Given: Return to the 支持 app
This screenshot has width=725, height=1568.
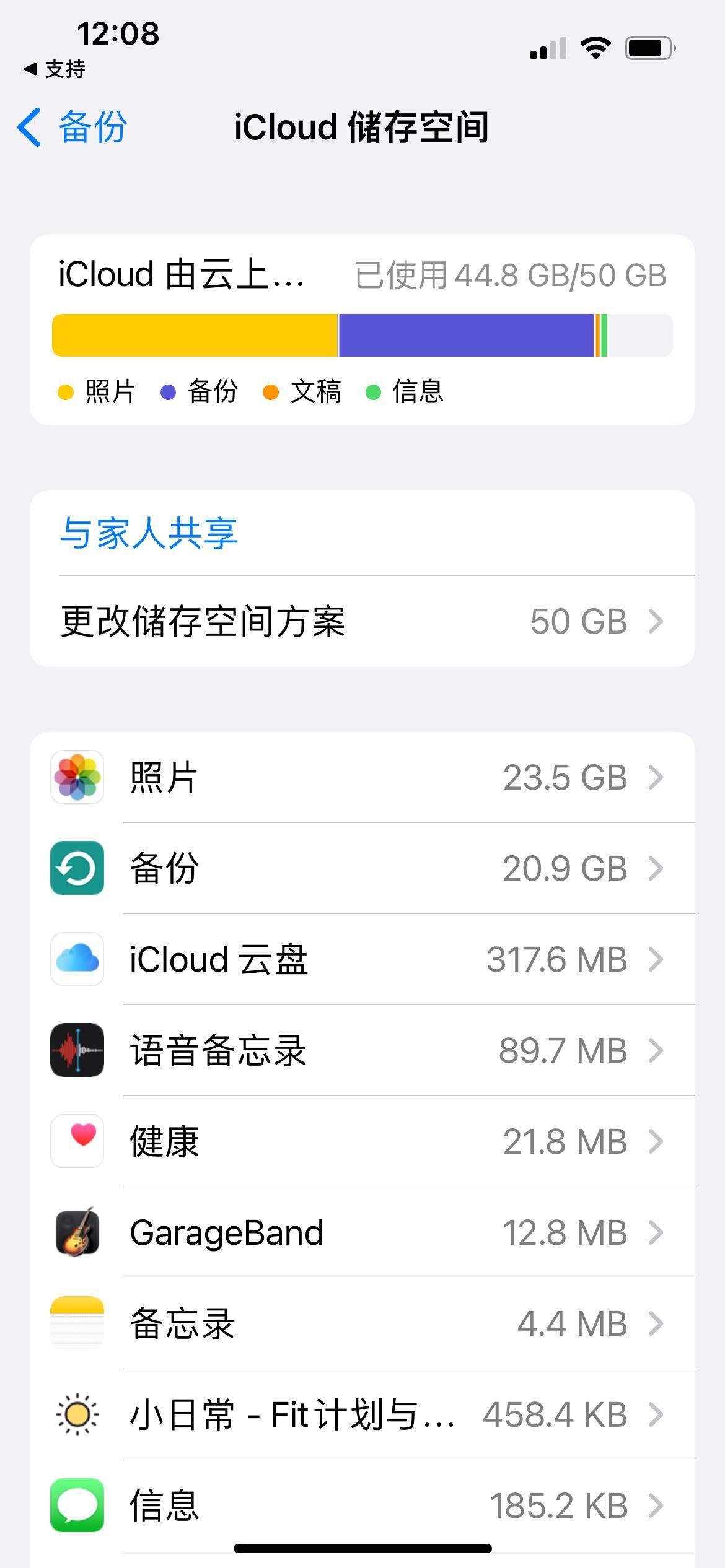Looking at the screenshot, I should coord(55,69).
